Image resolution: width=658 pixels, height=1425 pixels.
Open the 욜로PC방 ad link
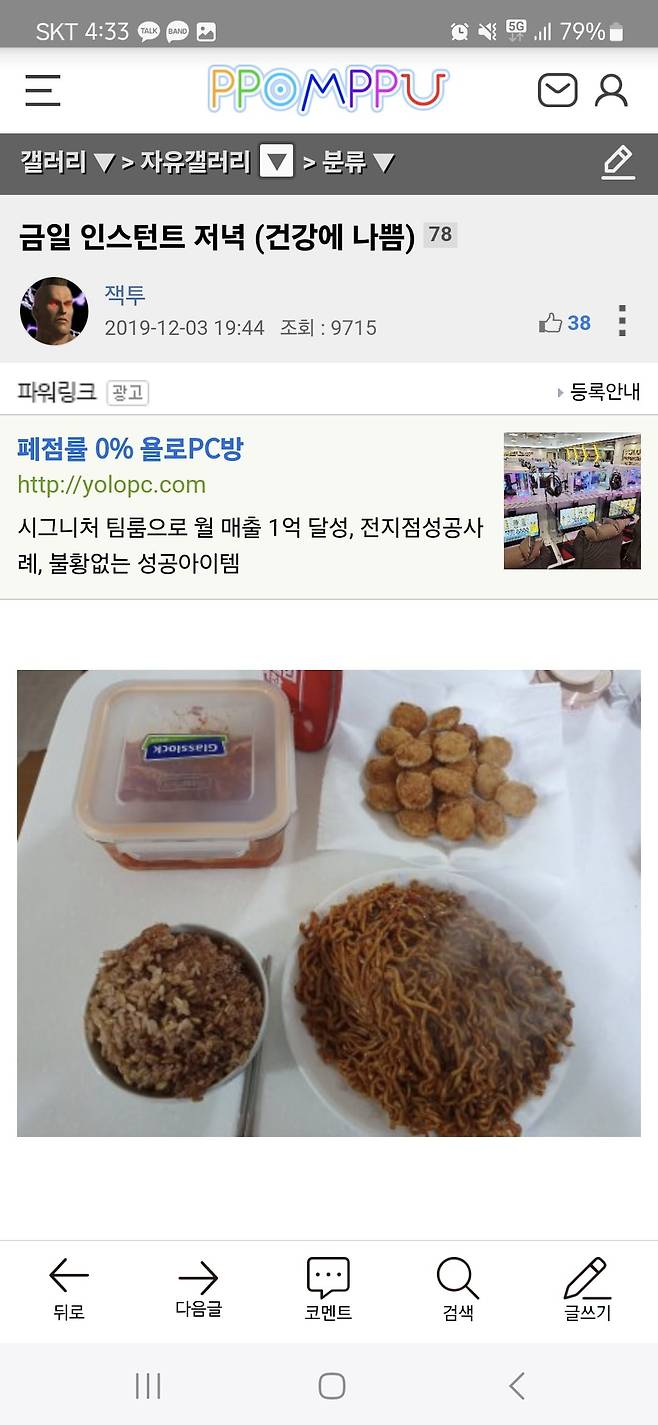pos(130,448)
